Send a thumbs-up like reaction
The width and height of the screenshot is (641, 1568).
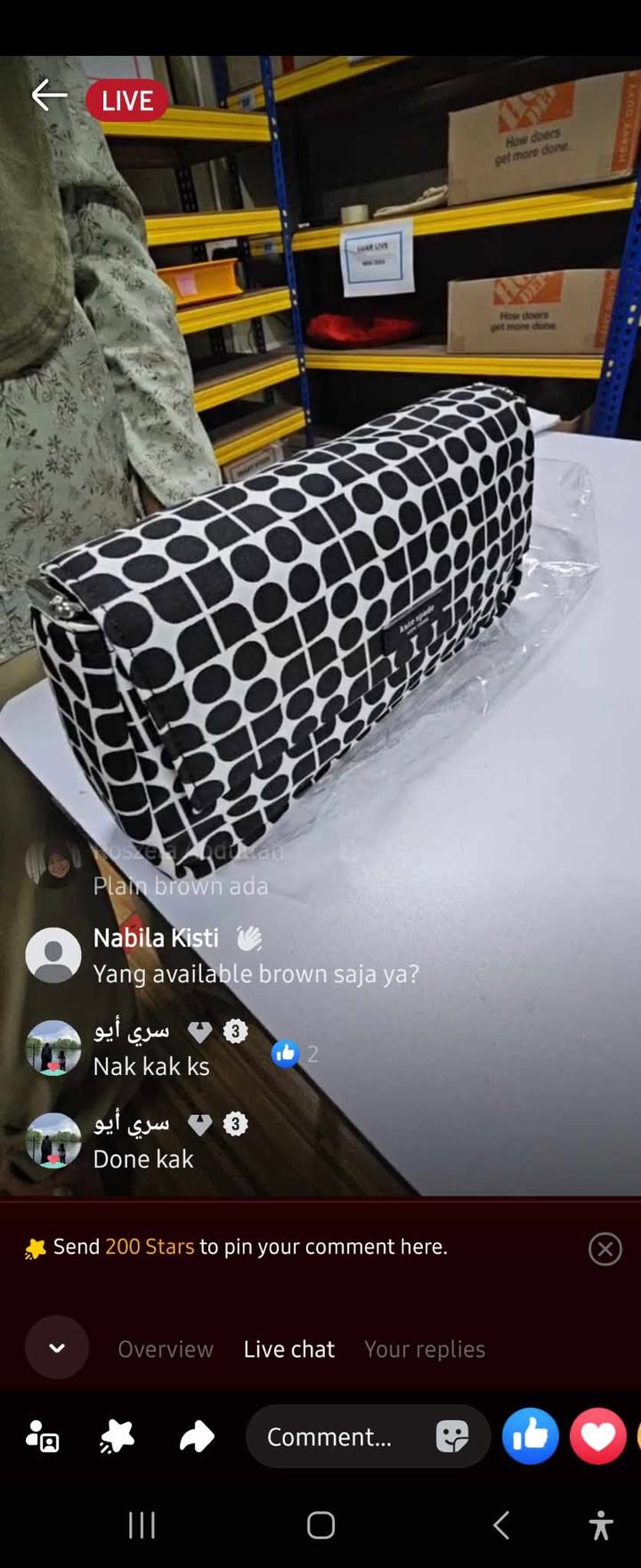click(x=530, y=1436)
